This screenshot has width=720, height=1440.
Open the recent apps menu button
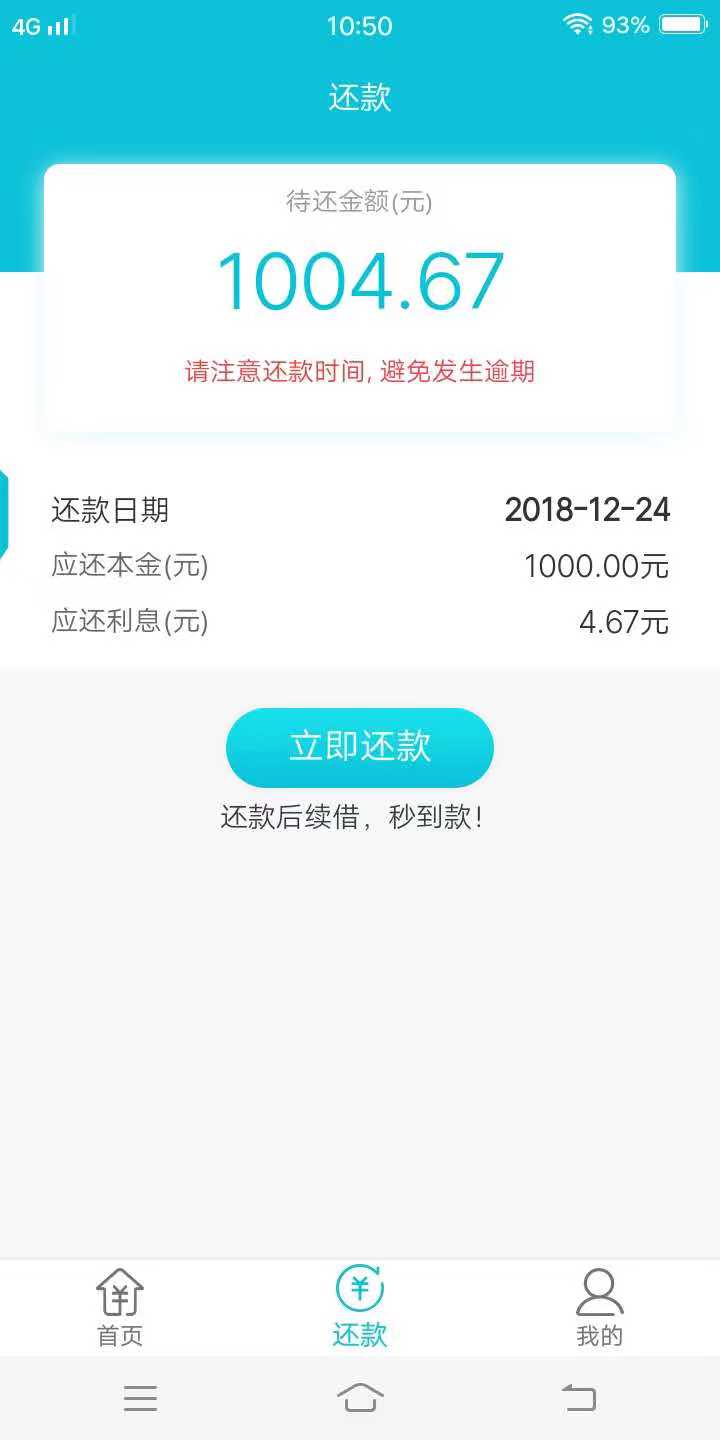click(141, 1397)
